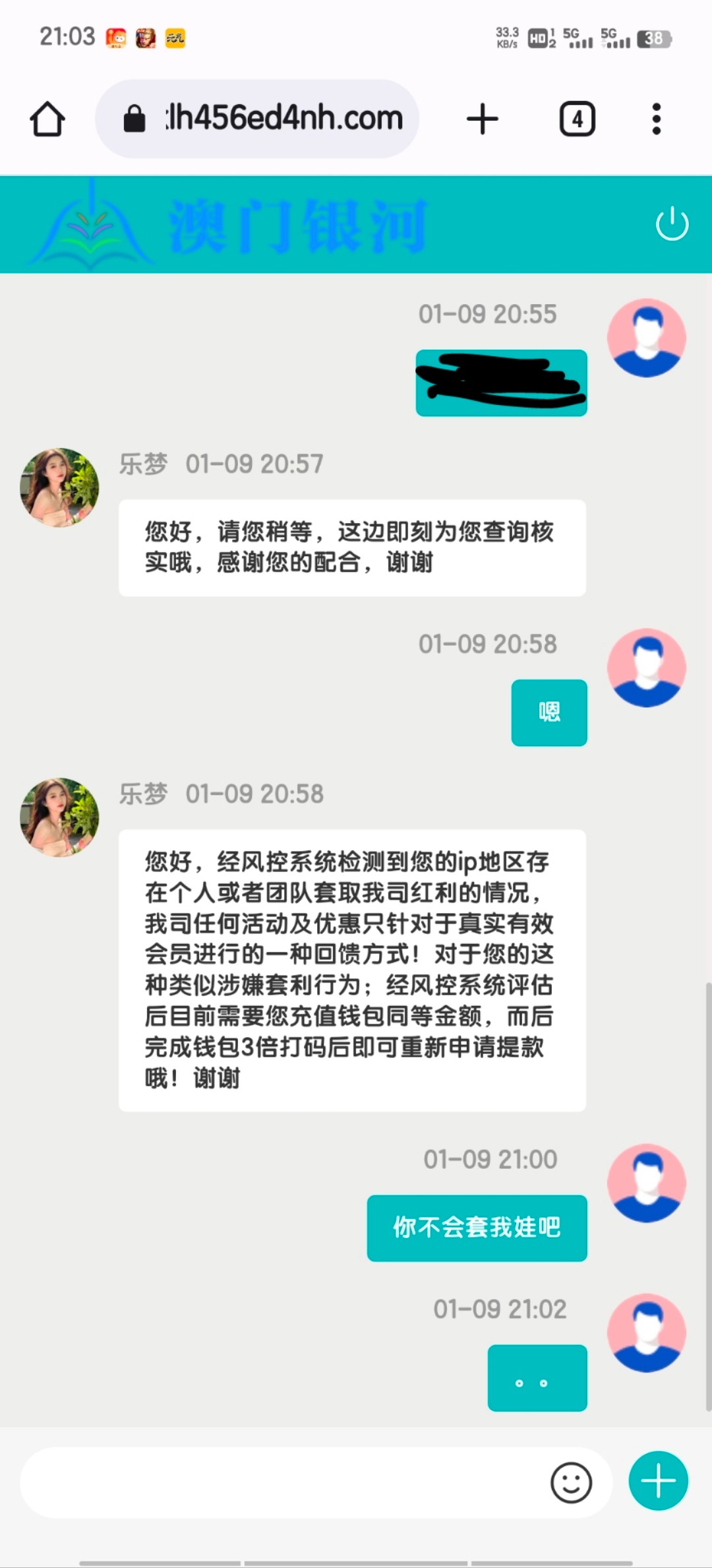Tap the power icon to exit chat
The image size is (712, 1568).
672,224
